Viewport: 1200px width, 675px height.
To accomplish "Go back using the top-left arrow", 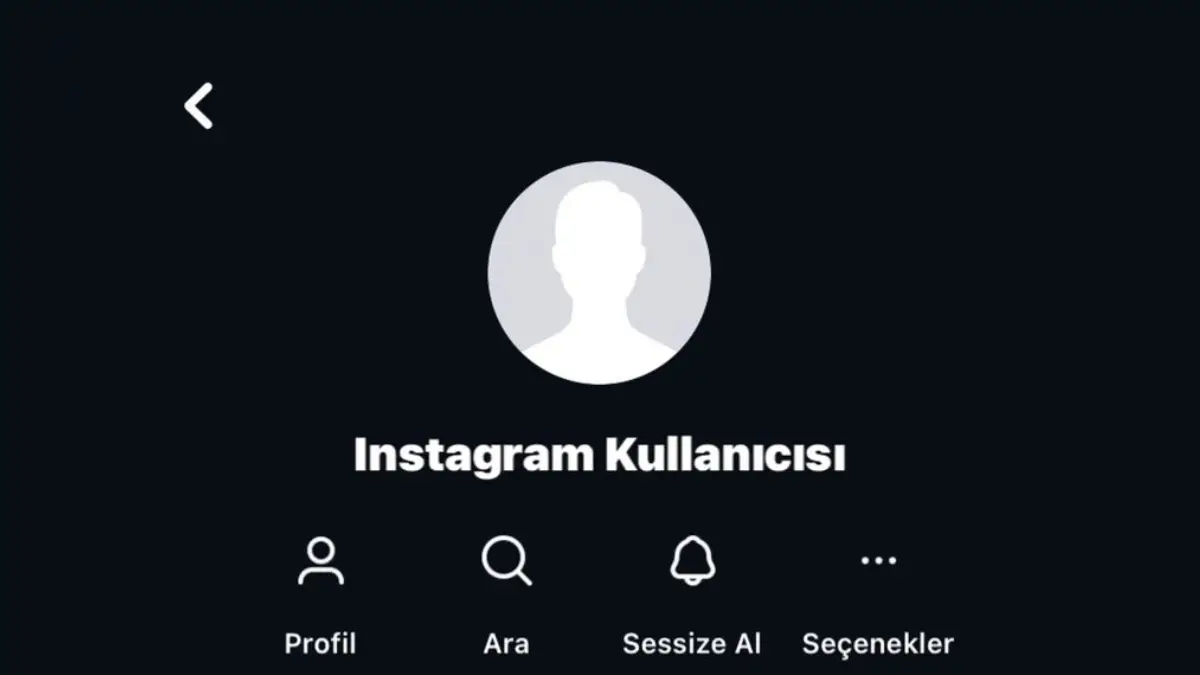I will 199,106.
